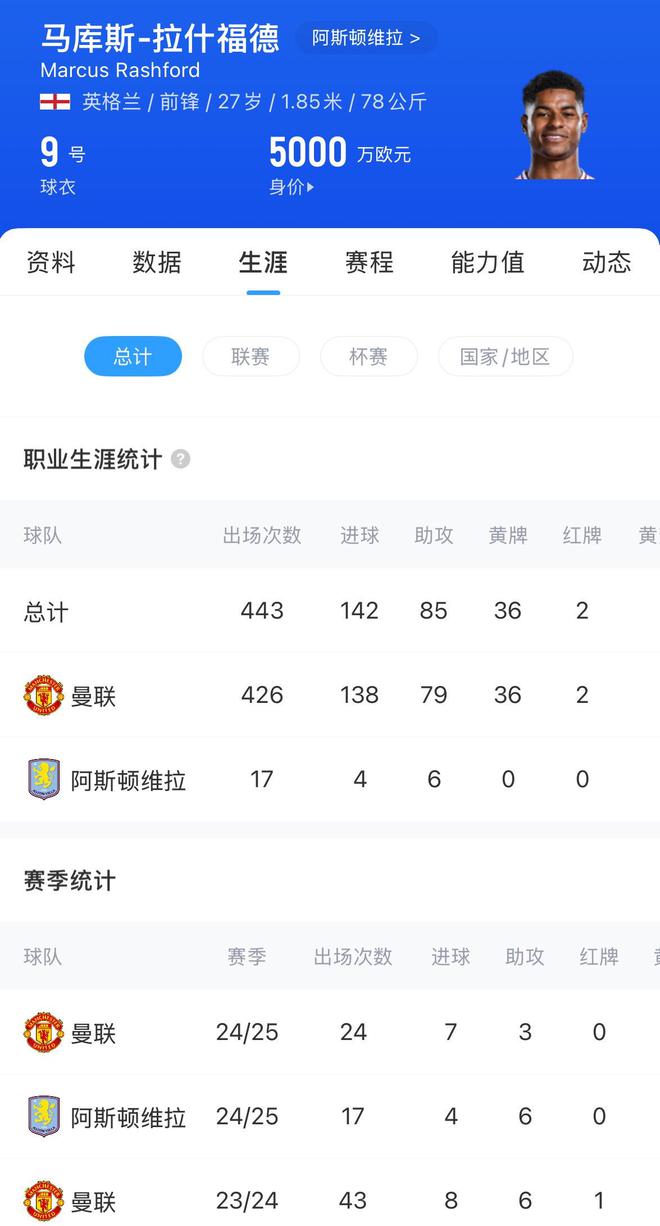The image size is (660, 1226).
Task: Go to the 能力值 tab
Action: (487, 262)
